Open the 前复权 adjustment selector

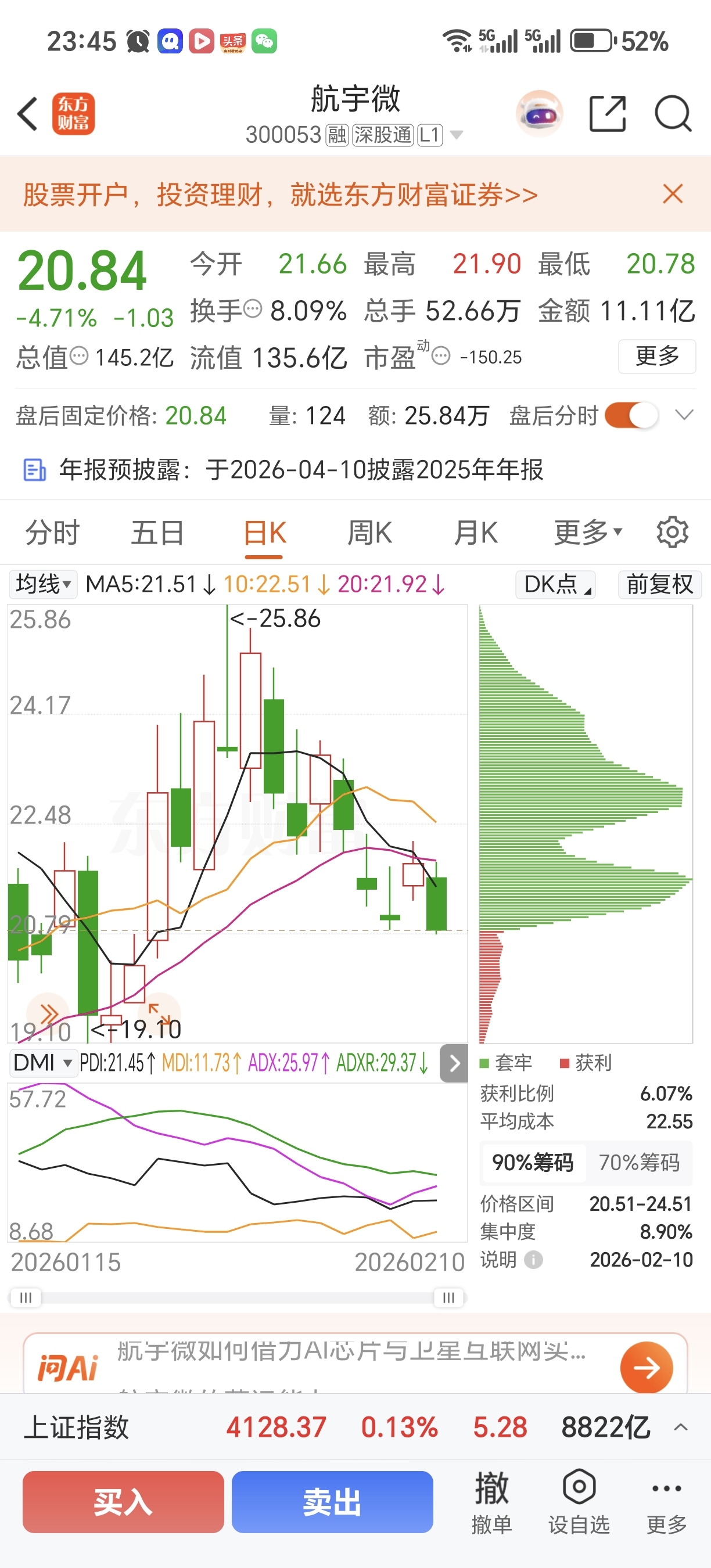659,584
